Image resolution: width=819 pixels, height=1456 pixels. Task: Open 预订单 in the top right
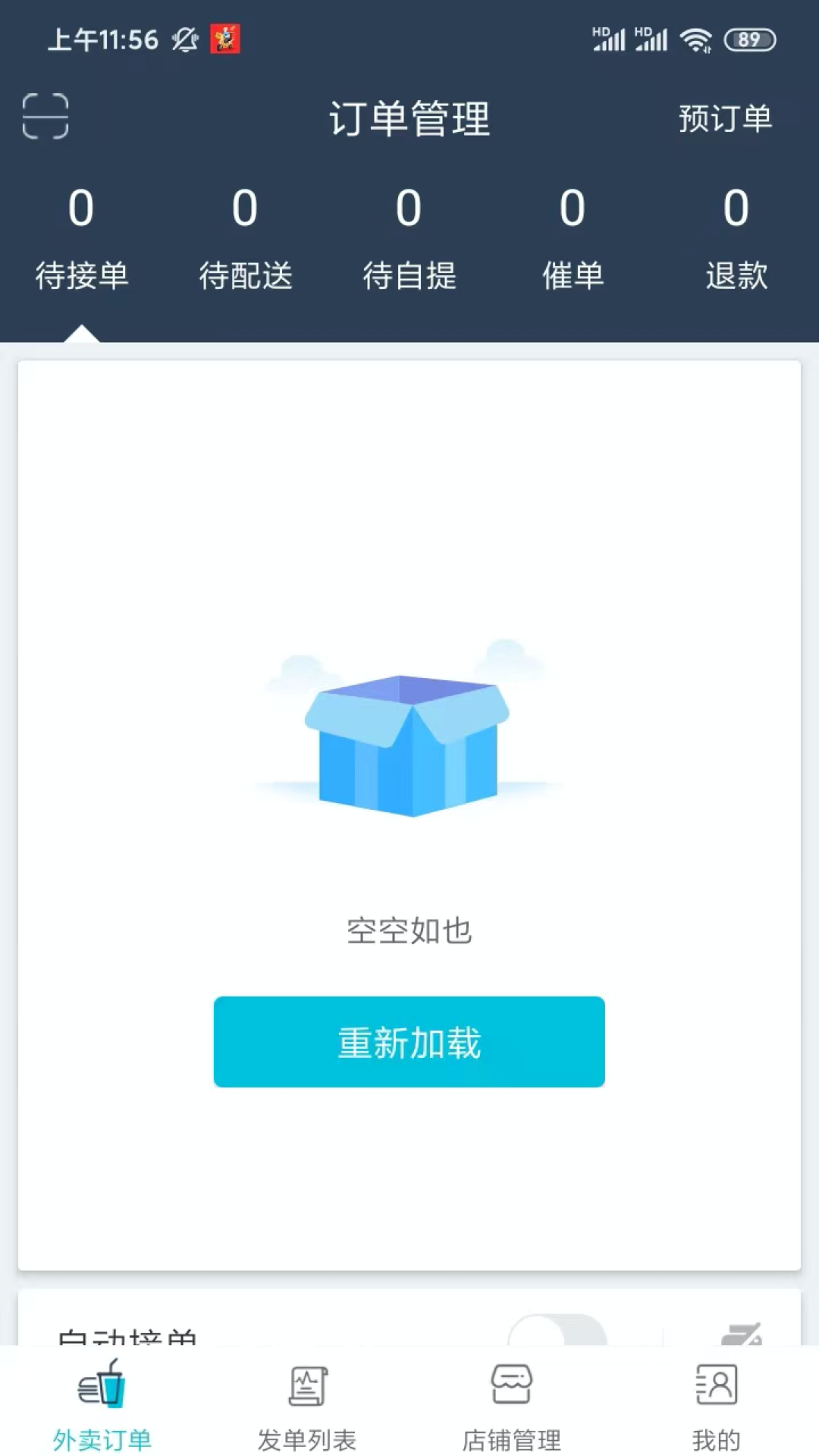(725, 118)
